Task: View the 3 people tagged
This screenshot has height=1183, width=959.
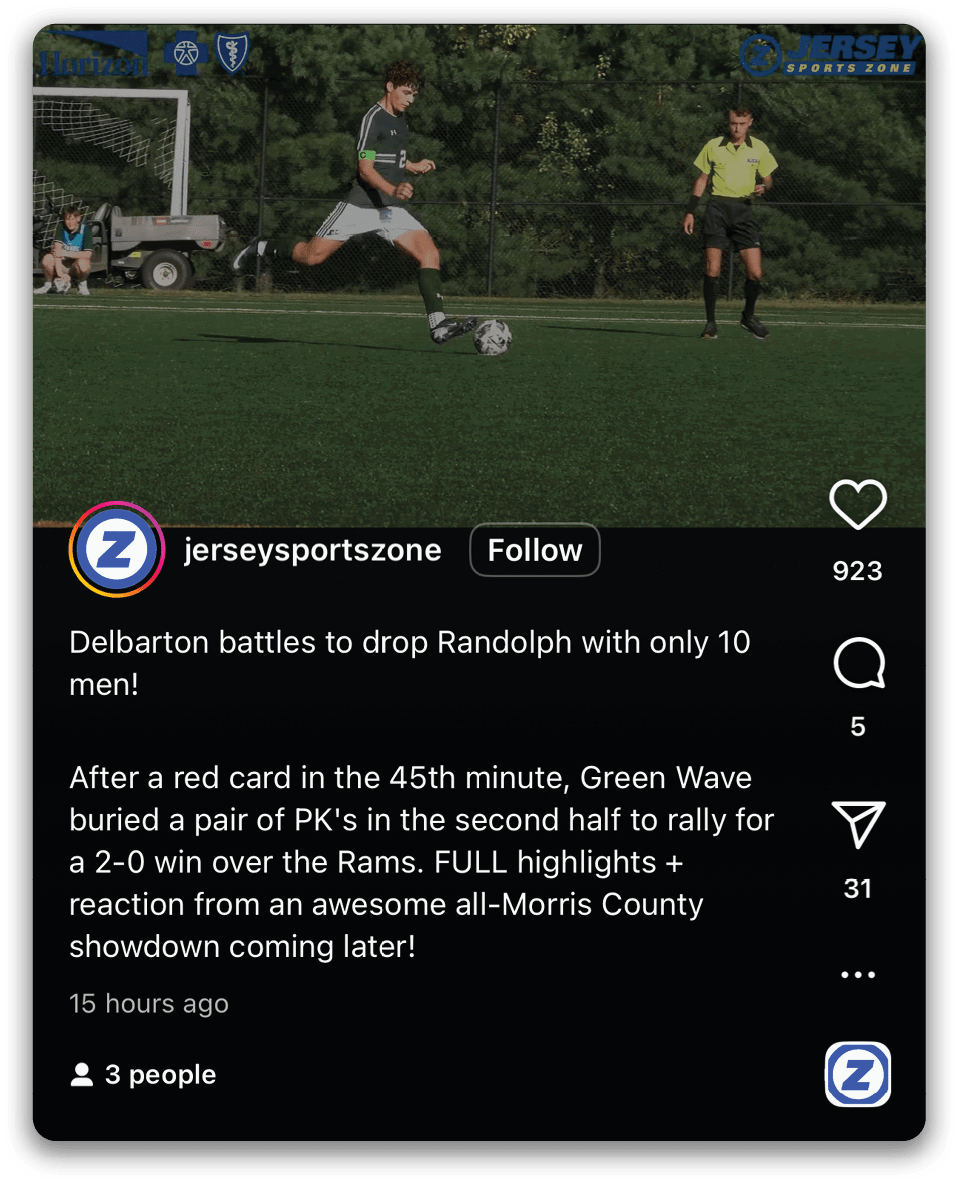Action: tap(145, 1075)
